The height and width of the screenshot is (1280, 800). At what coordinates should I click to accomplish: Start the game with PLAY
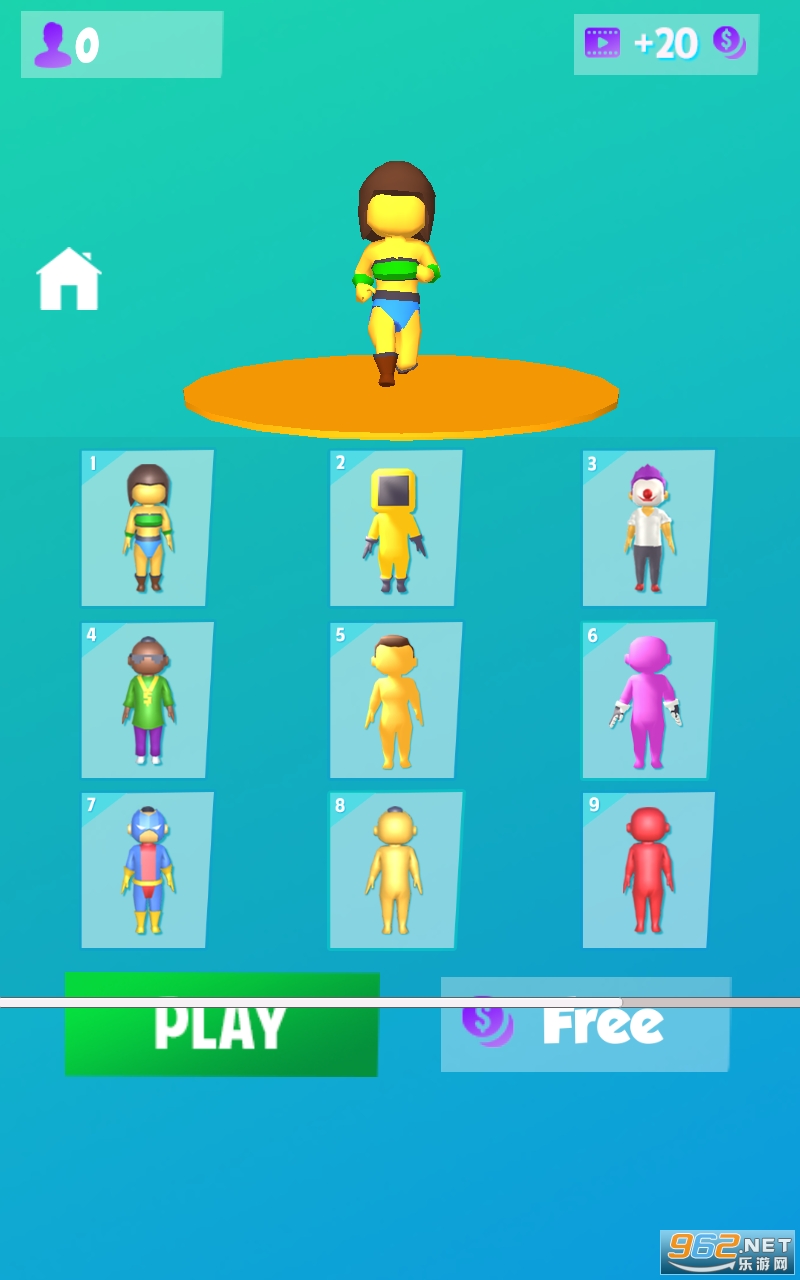(x=222, y=1025)
